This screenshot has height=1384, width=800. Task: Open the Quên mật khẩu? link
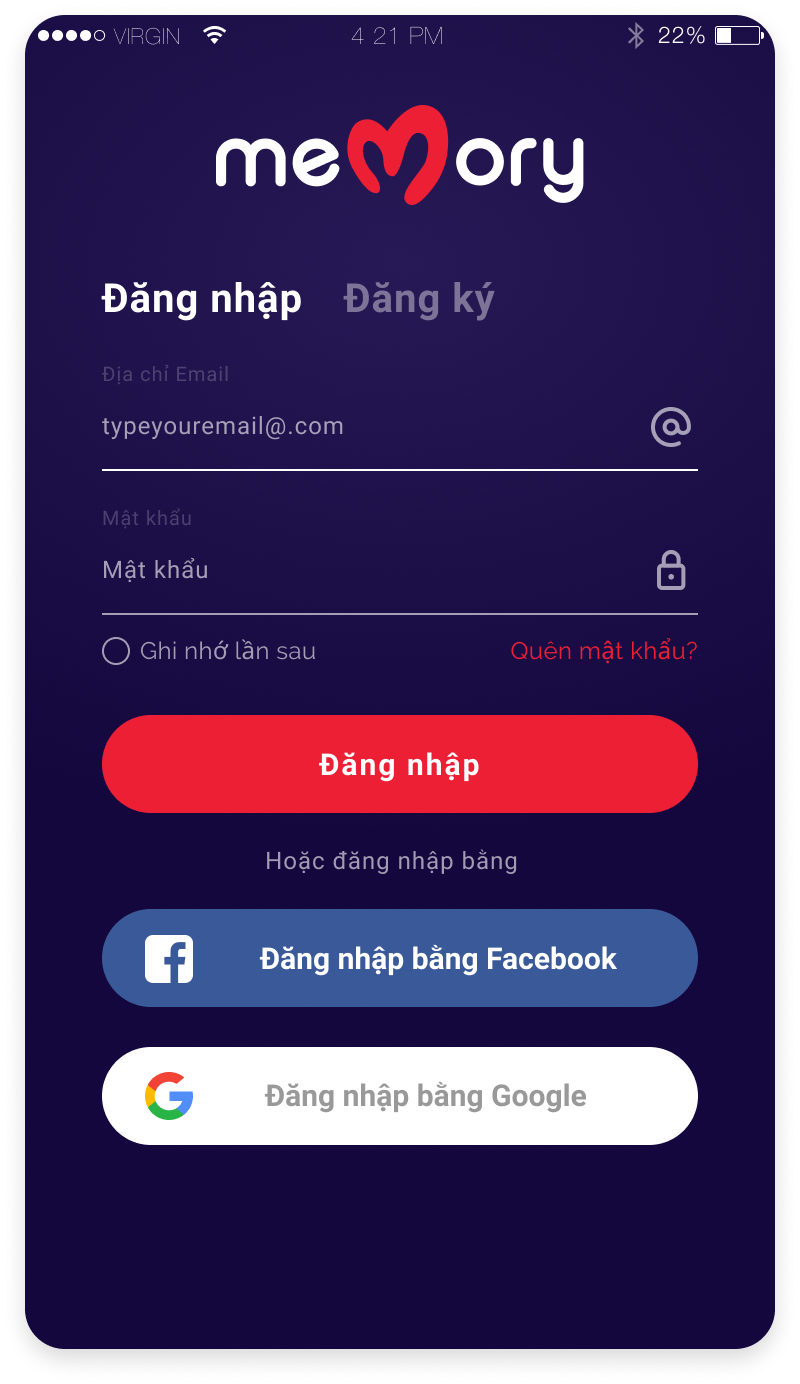(x=603, y=651)
